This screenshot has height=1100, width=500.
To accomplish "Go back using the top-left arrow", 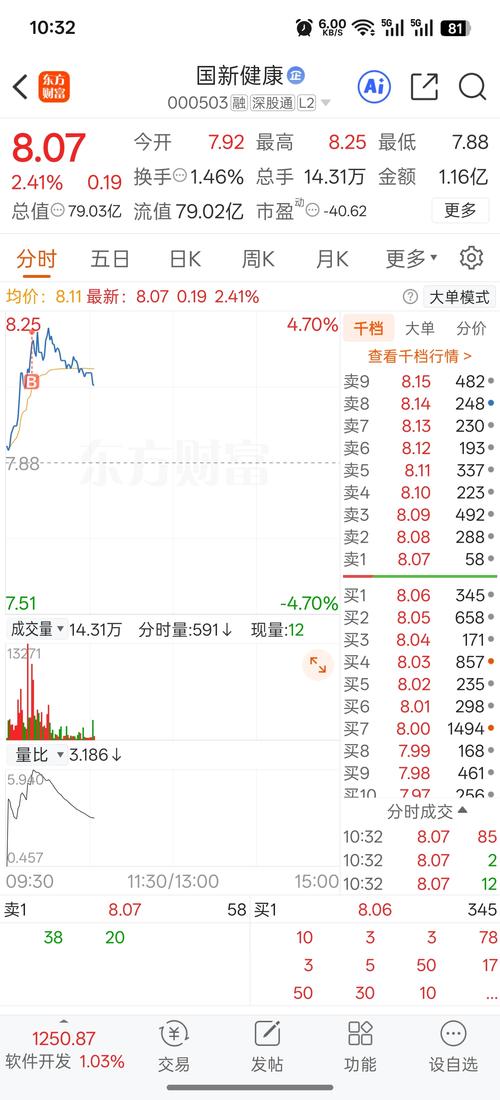I will click(x=20, y=87).
